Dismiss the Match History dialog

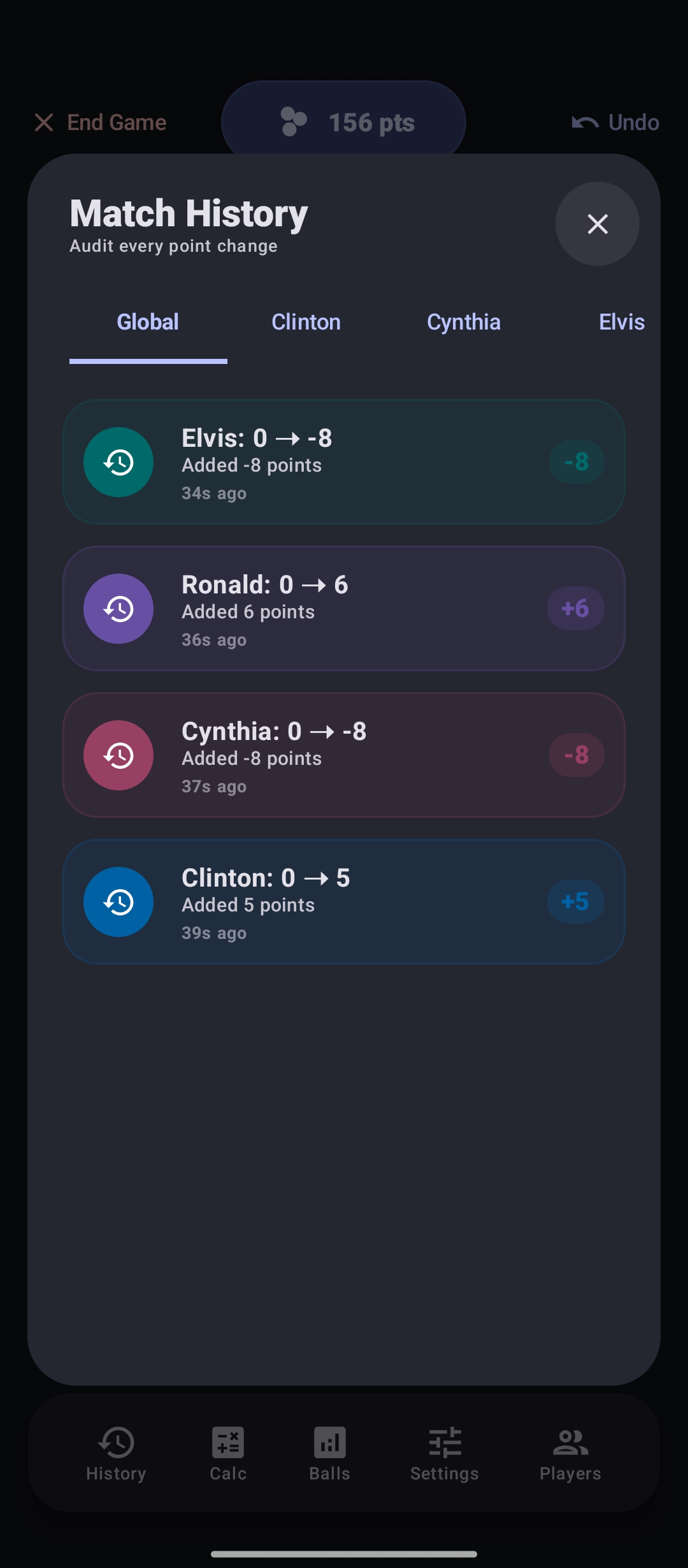[597, 224]
